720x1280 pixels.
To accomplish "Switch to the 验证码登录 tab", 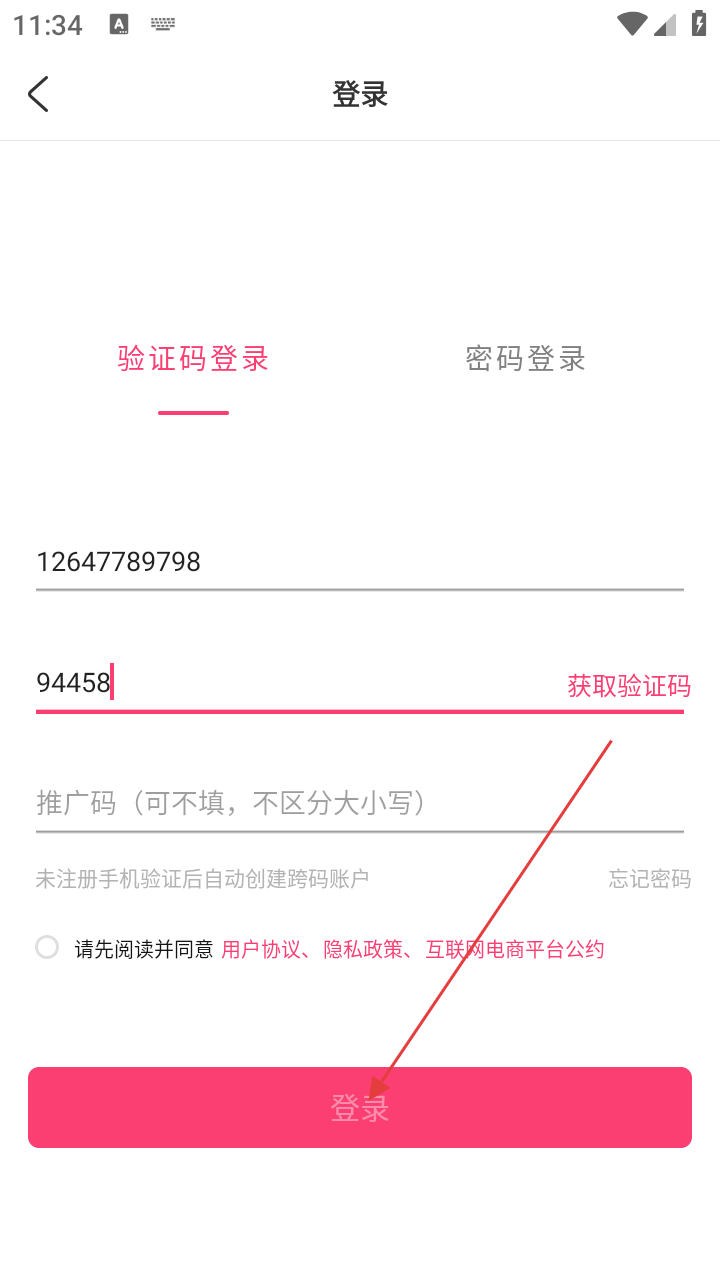I will point(193,359).
